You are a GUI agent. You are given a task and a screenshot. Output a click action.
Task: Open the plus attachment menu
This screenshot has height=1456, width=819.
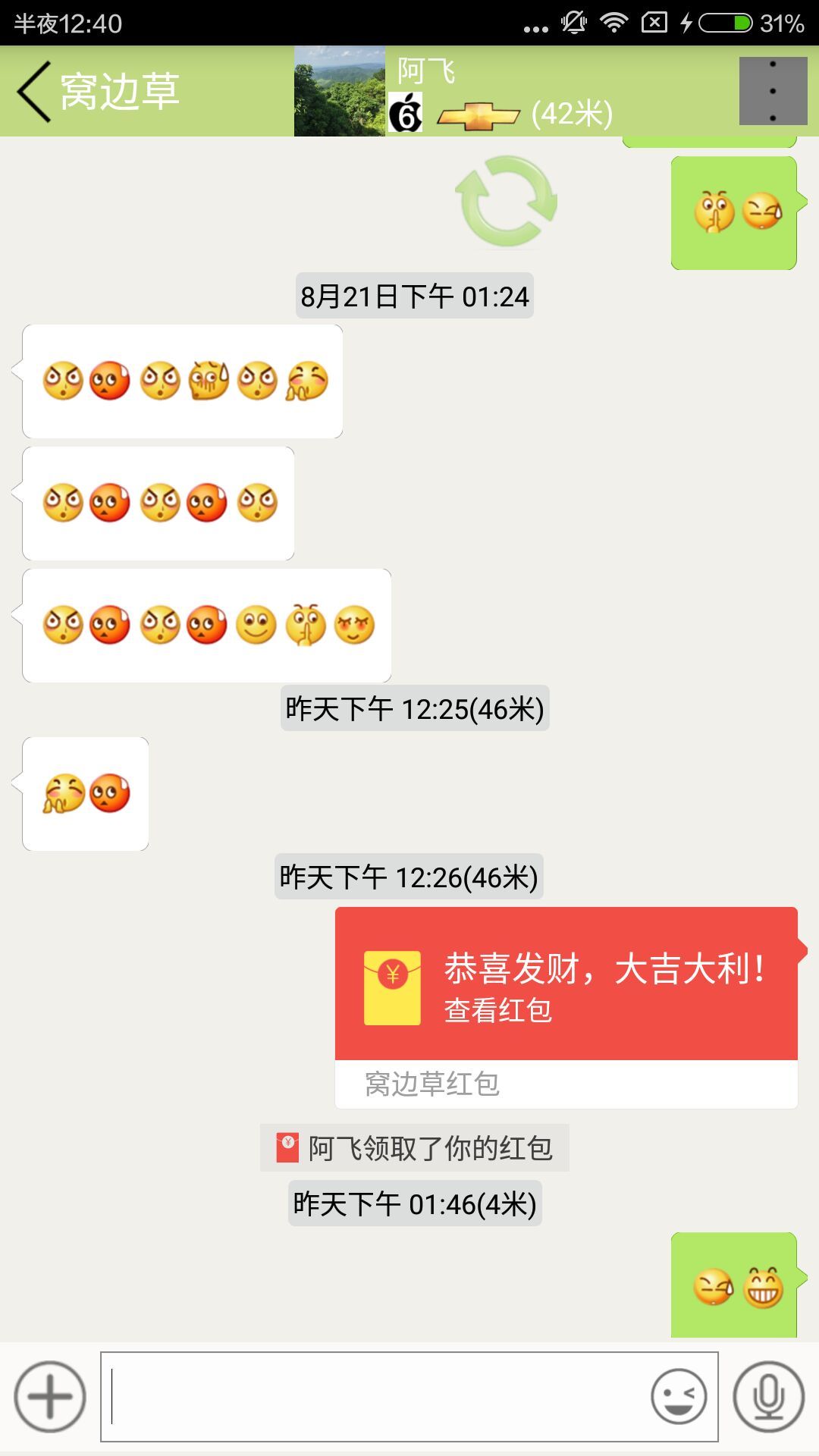[50, 1397]
